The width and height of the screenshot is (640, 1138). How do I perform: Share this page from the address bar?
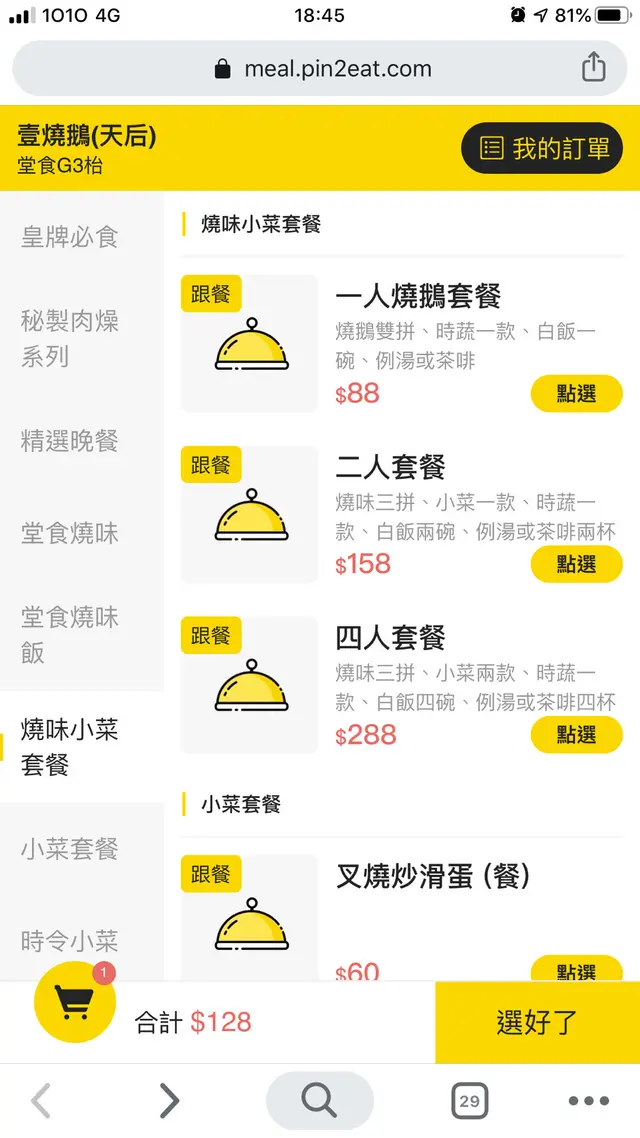coord(593,68)
